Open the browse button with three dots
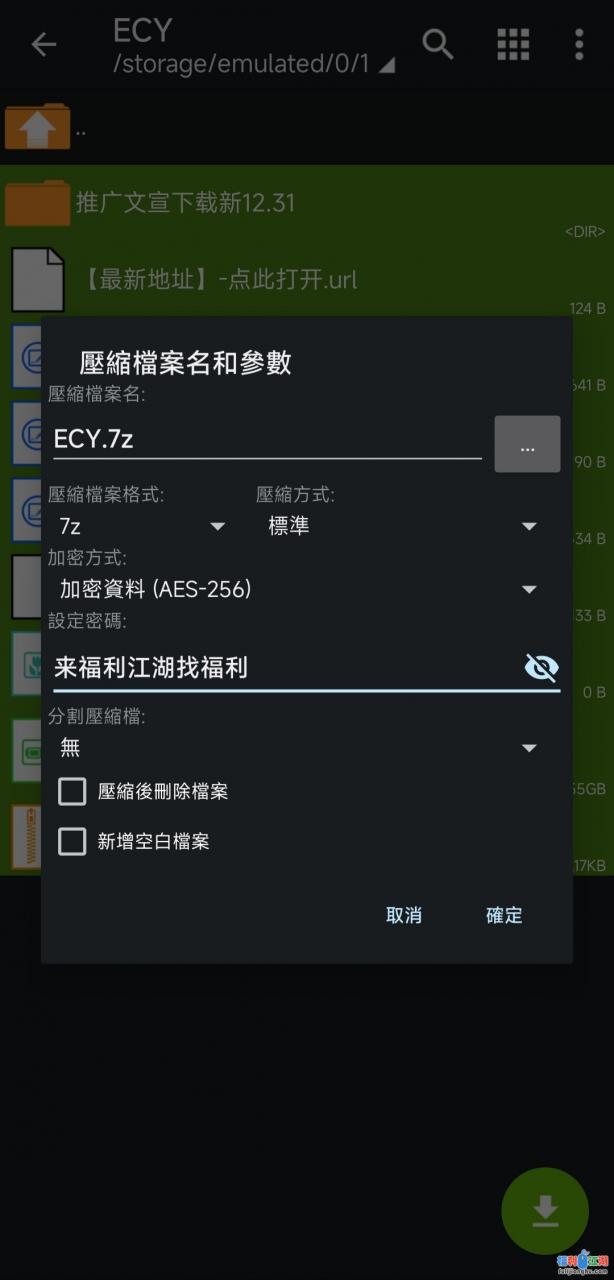 (527, 445)
